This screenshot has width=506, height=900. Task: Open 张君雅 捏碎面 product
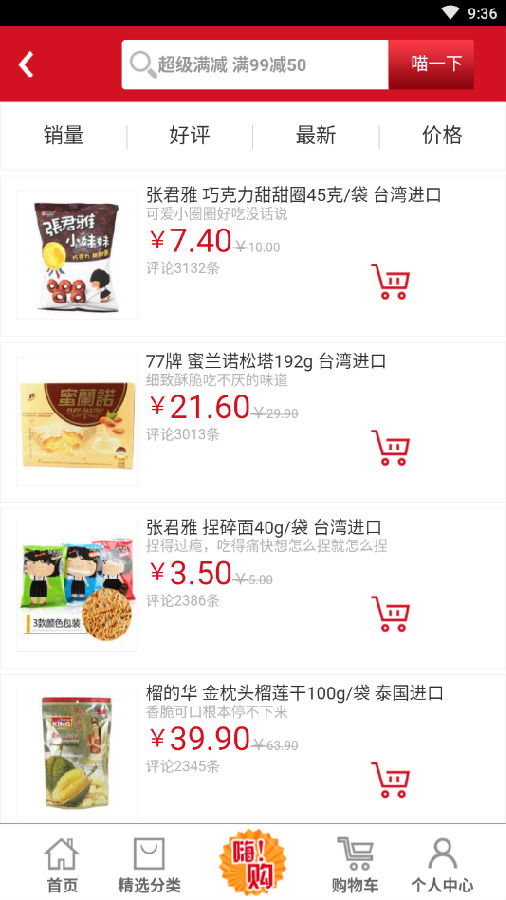coord(253,588)
